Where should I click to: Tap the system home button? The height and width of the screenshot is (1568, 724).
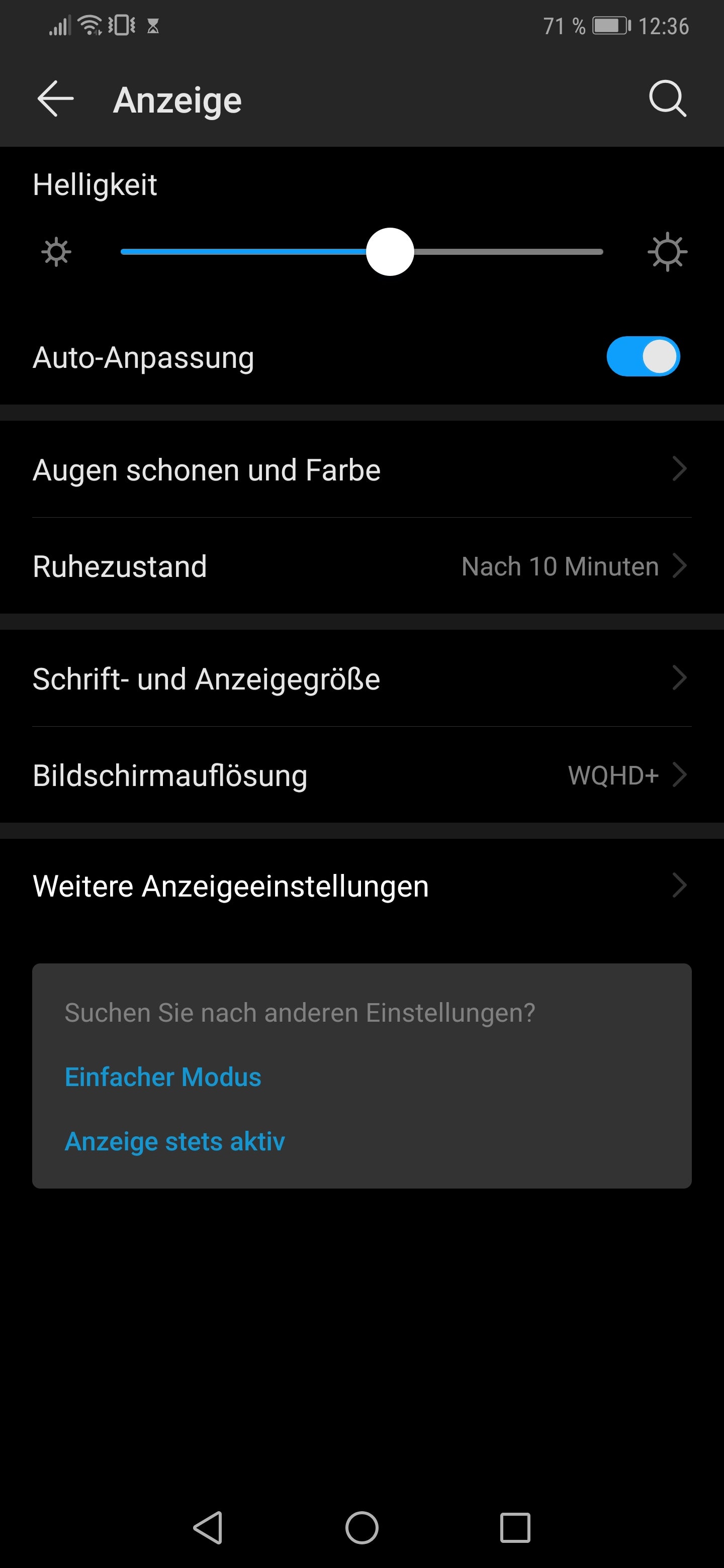(361, 1528)
